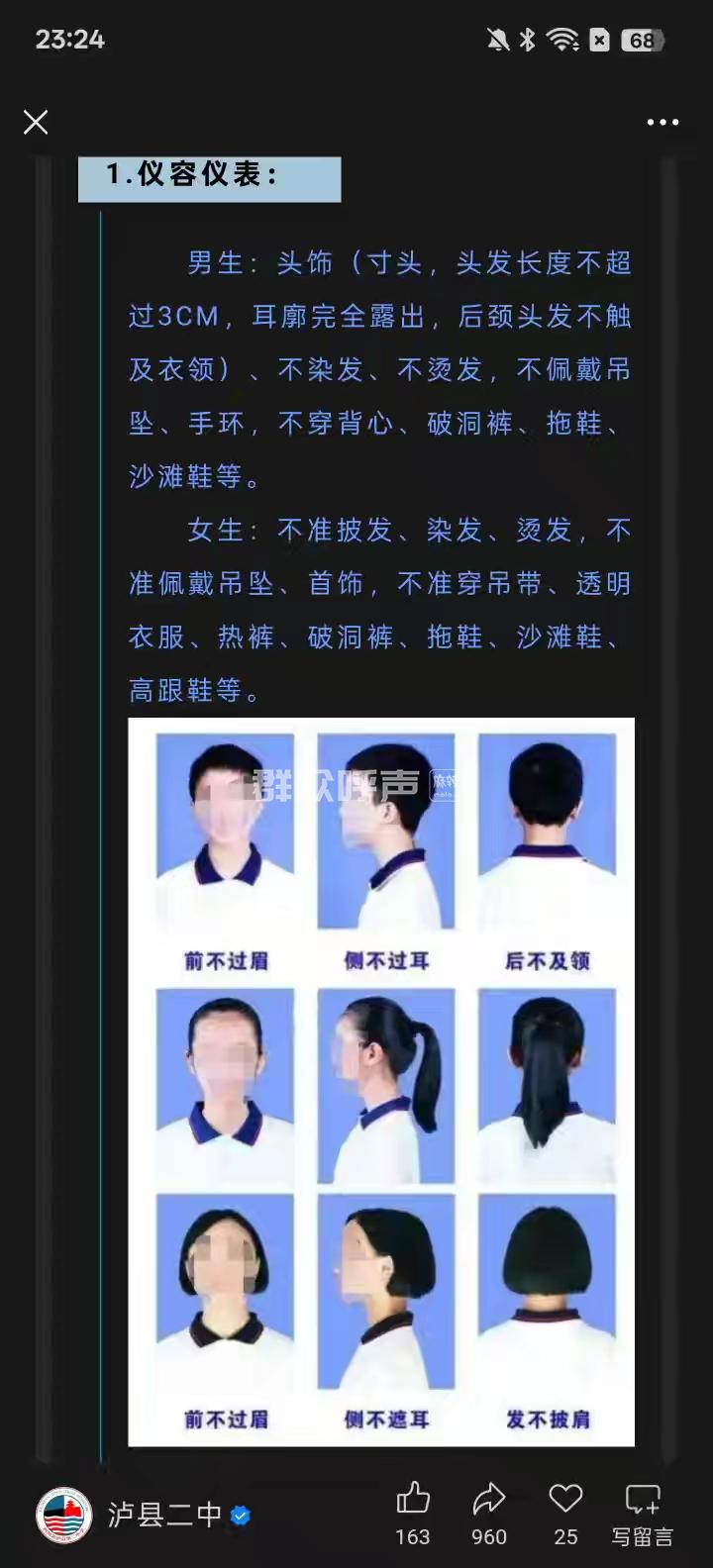Screen dimensions: 713x1568
Task: Like this article with thumbs-up
Action: pos(413,1500)
